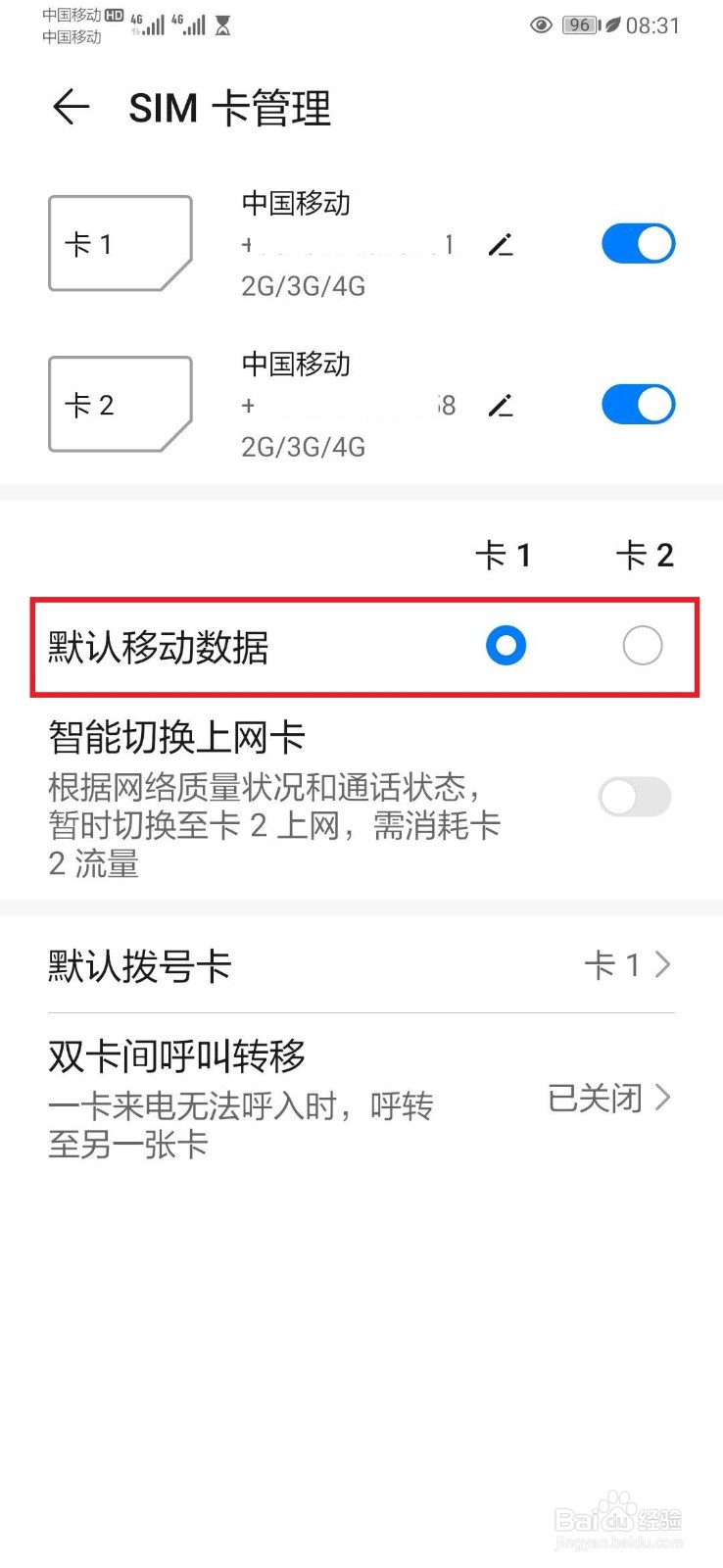Screen dimensions: 723x1568
Task: Click the 卡 2 SIM card shape icon
Action: point(120,404)
